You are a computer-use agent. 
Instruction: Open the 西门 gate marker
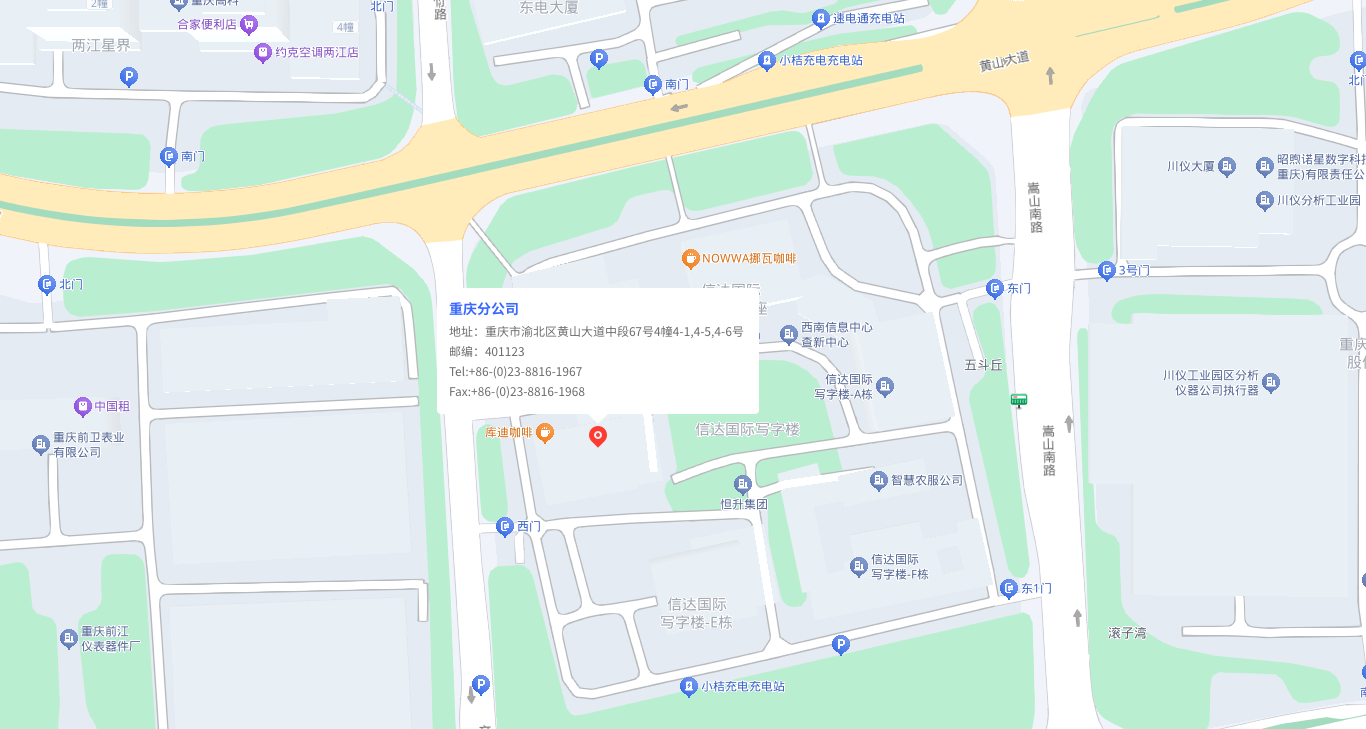(505, 526)
